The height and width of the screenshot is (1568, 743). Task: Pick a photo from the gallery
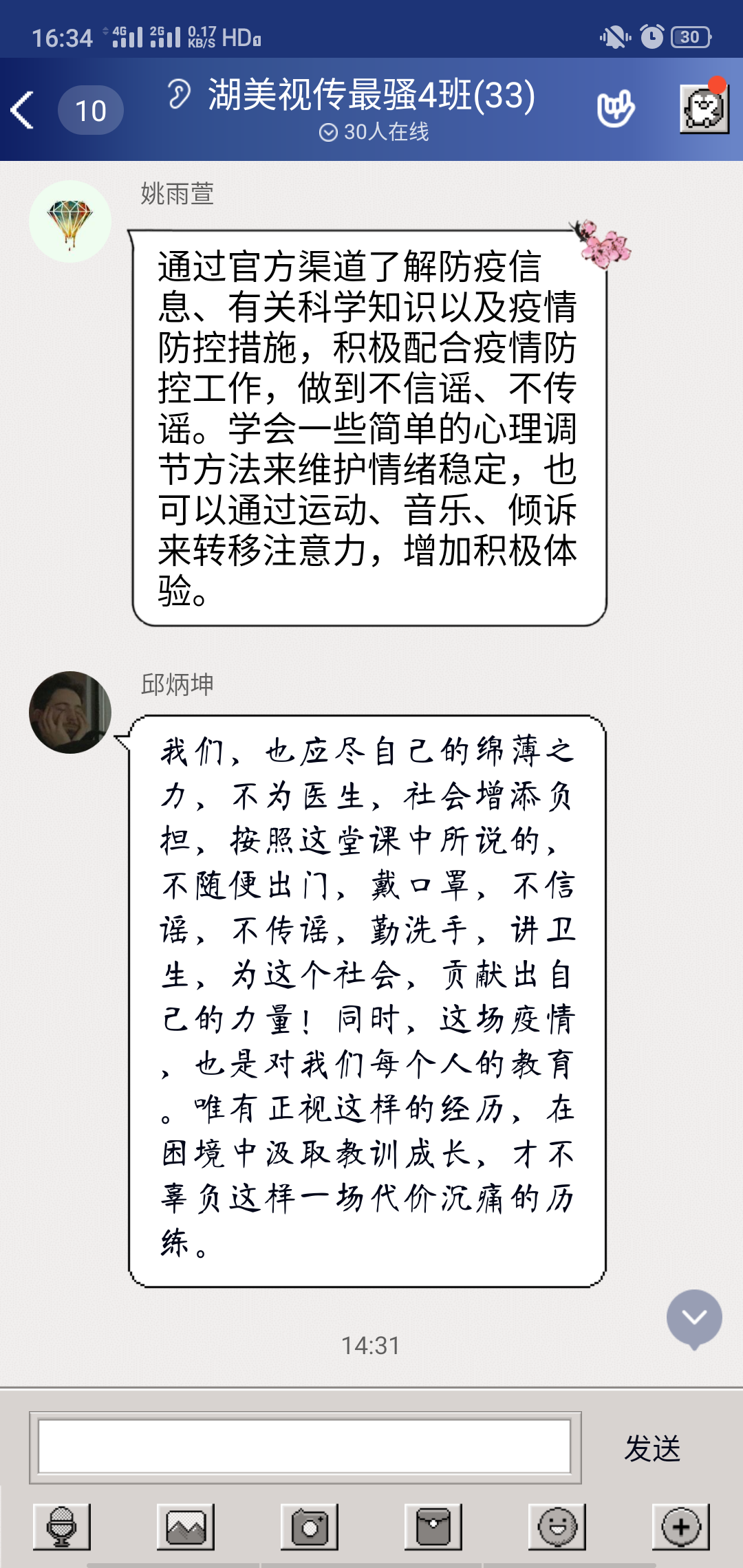[186, 1526]
